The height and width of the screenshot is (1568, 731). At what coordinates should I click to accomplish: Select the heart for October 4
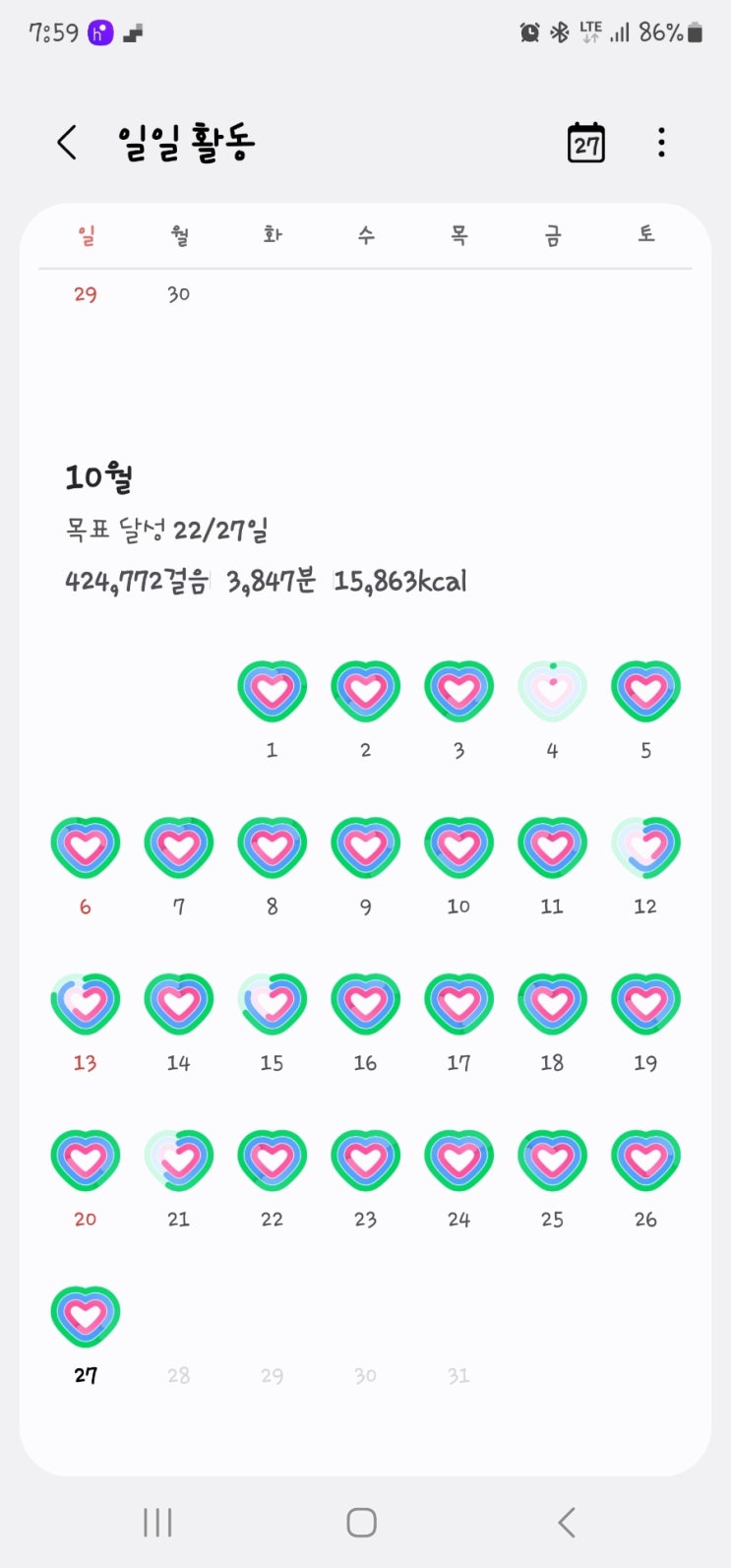click(x=552, y=691)
